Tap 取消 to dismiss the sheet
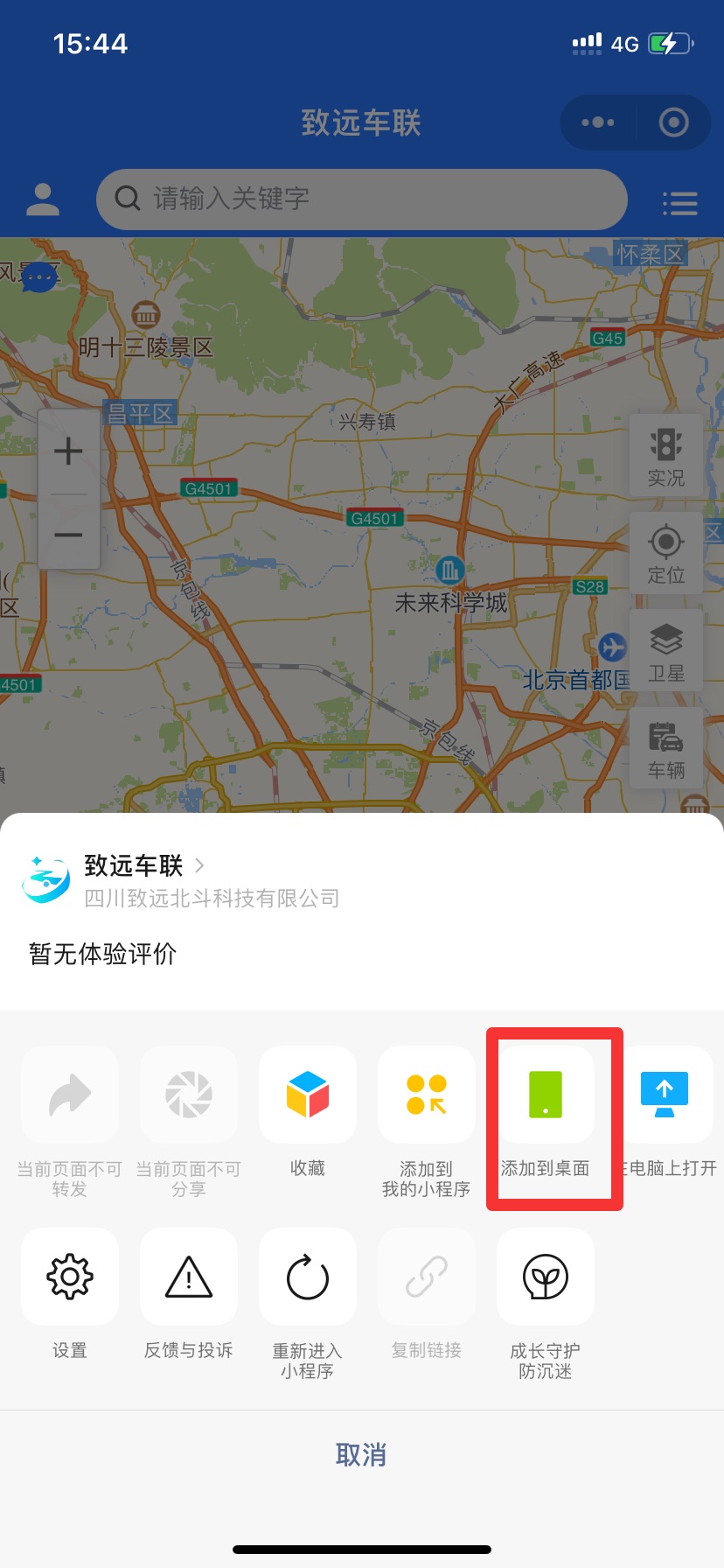The height and width of the screenshot is (1568, 724). tap(361, 1455)
